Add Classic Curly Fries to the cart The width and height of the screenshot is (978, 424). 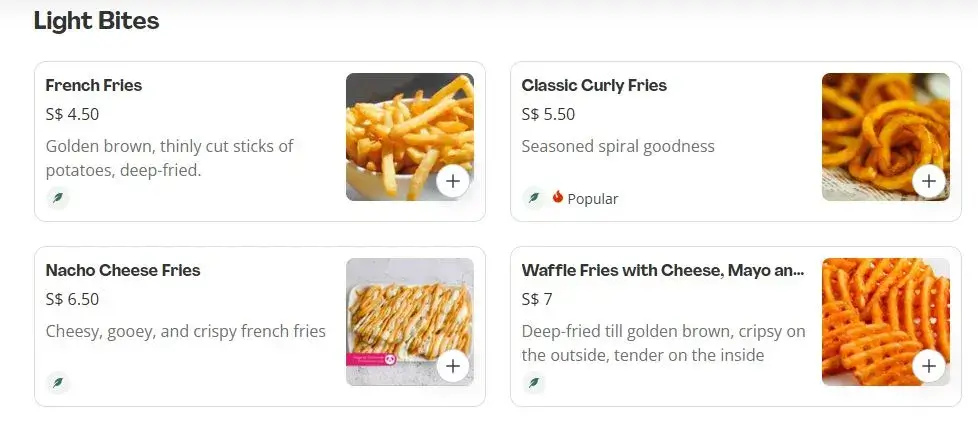click(929, 182)
